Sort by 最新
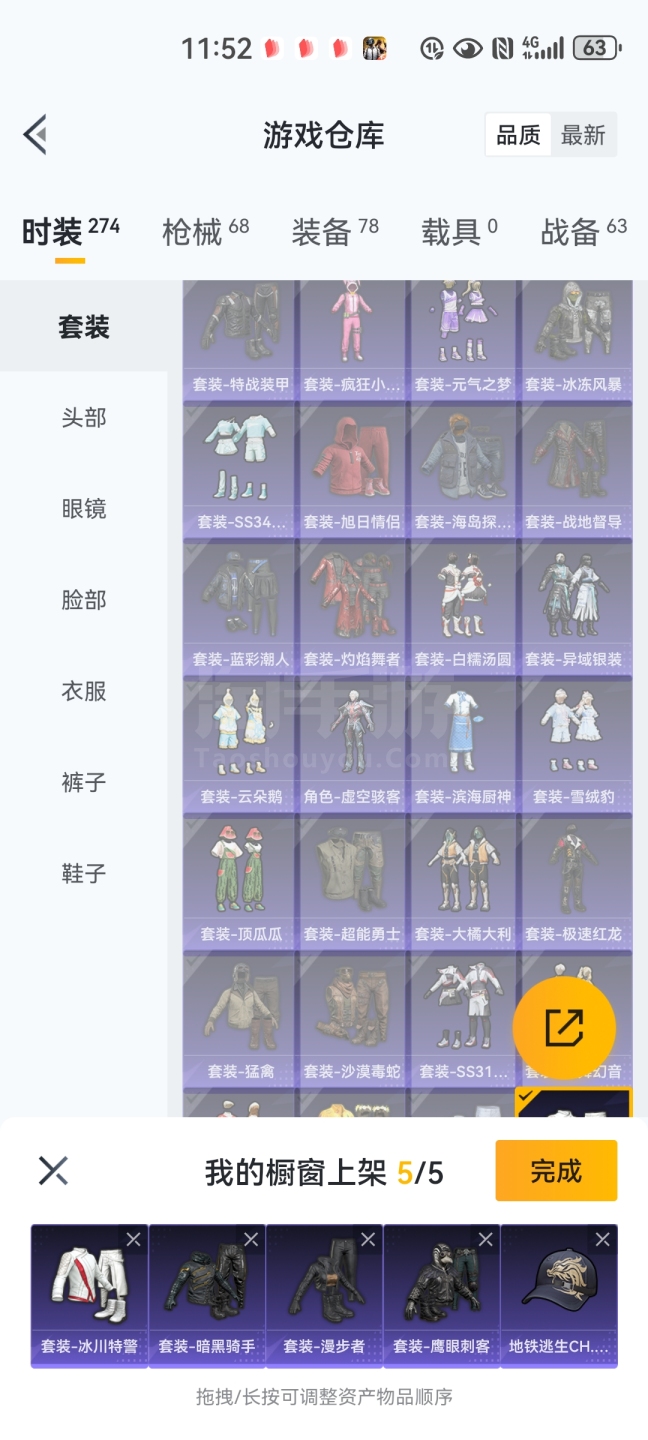Image resolution: width=648 pixels, height=1440 pixels. point(583,135)
